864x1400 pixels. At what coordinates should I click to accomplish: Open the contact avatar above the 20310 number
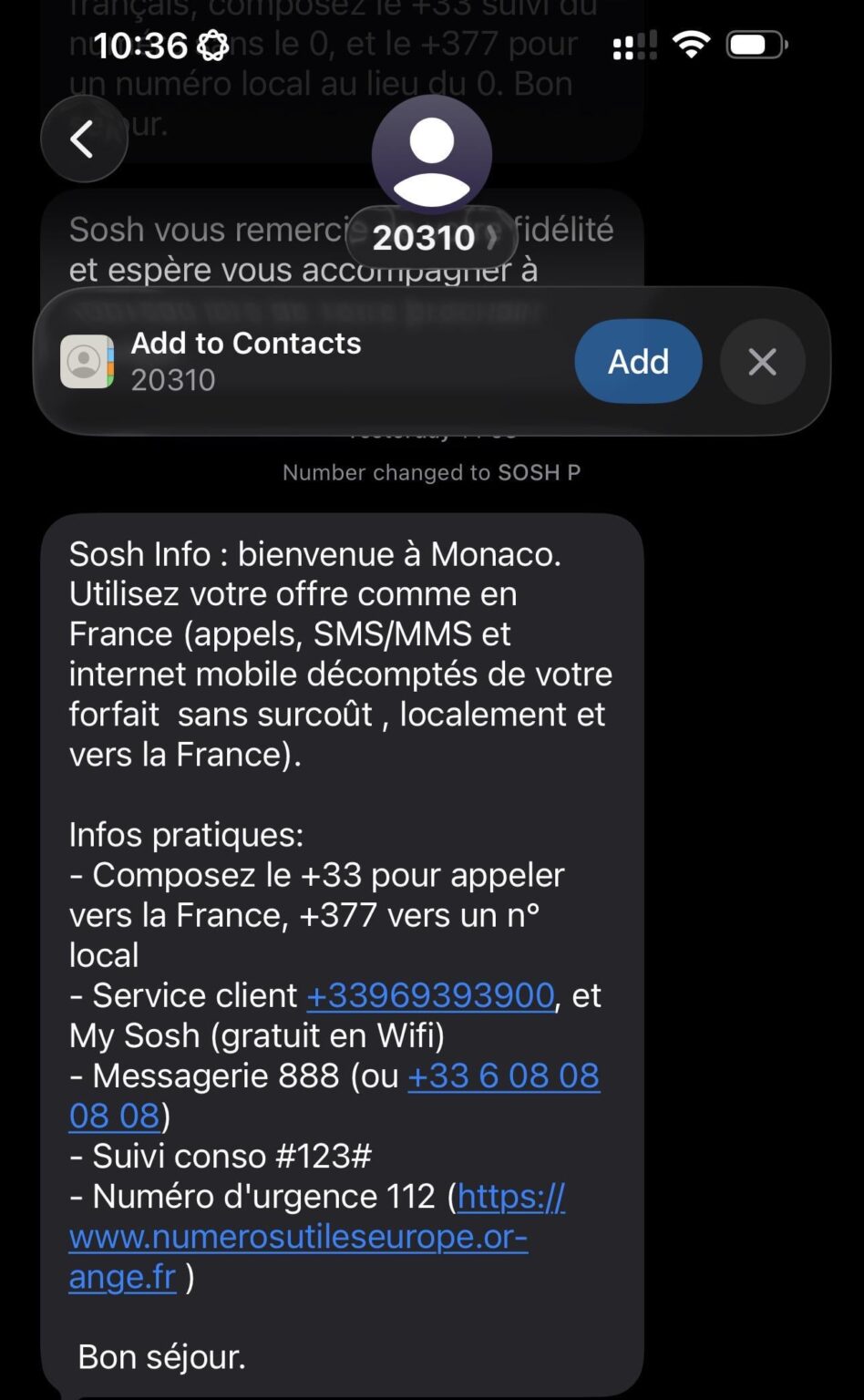[431, 153]
